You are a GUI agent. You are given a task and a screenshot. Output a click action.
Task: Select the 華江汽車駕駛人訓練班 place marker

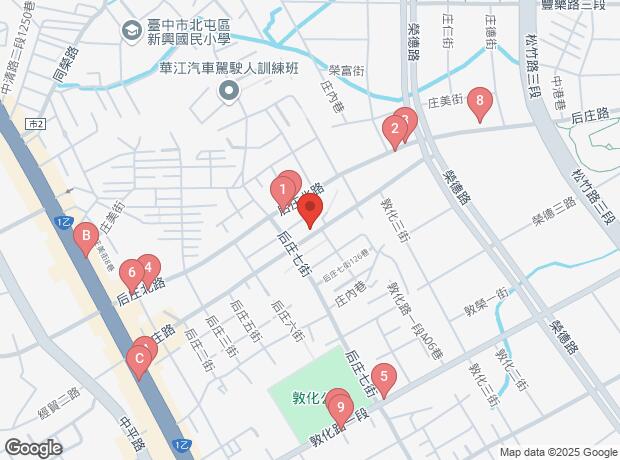[x=228, y=93]
